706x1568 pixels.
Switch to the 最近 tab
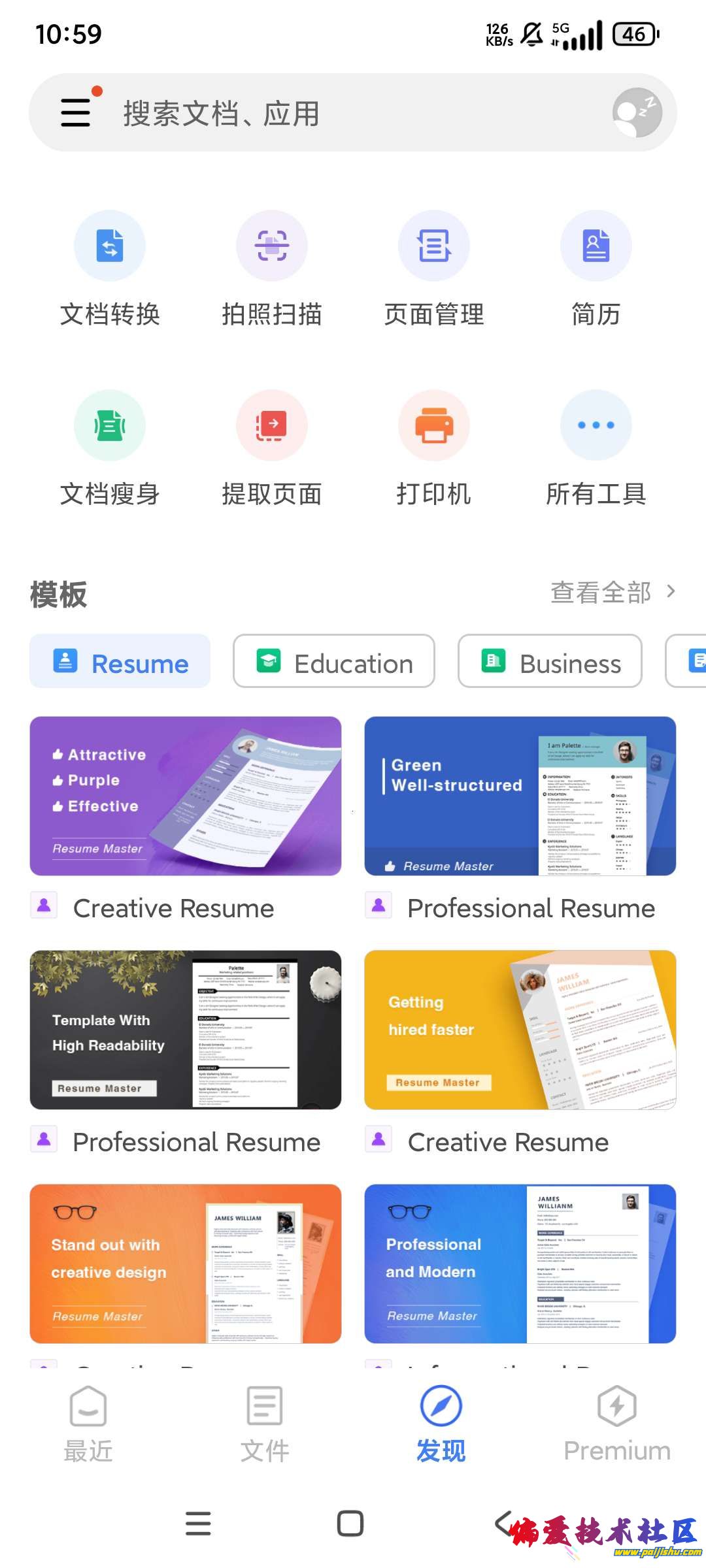tap(88, 1424)
